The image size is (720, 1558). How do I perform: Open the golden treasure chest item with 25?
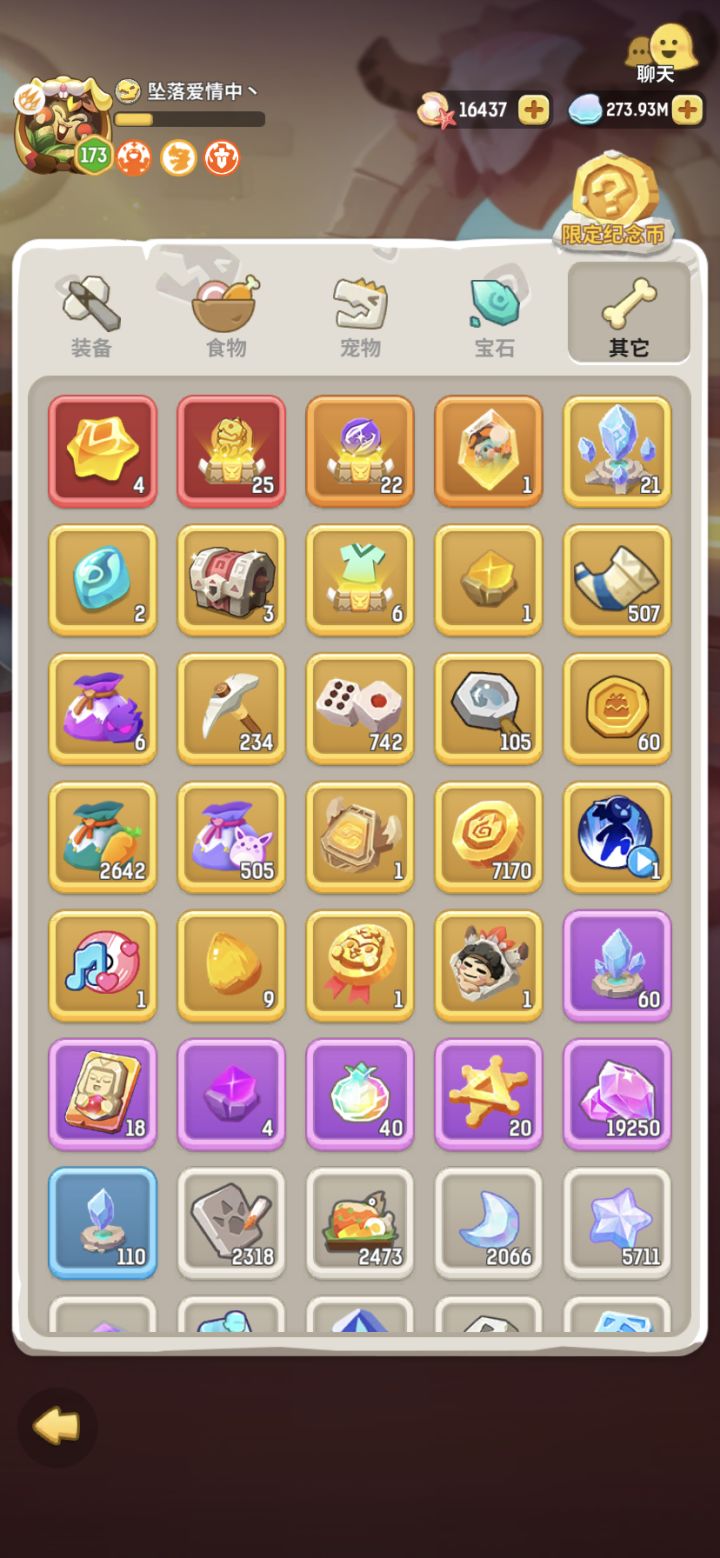coord(230,451)
